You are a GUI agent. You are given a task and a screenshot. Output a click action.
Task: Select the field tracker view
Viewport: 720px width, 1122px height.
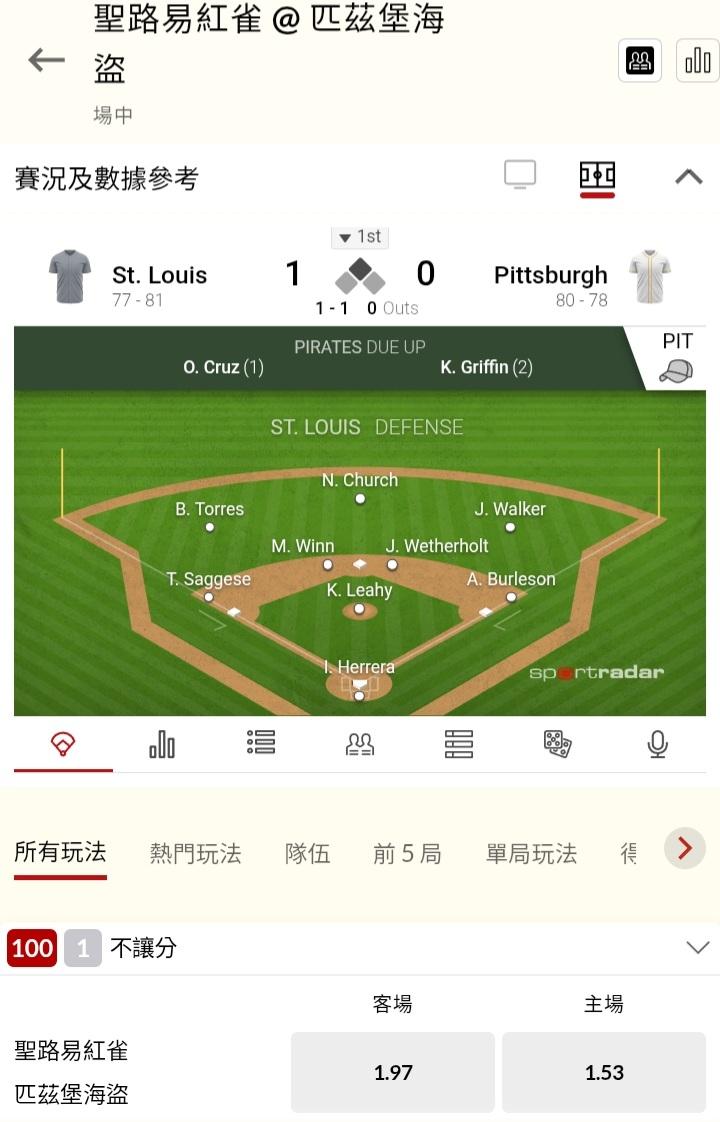pos(597,176)
